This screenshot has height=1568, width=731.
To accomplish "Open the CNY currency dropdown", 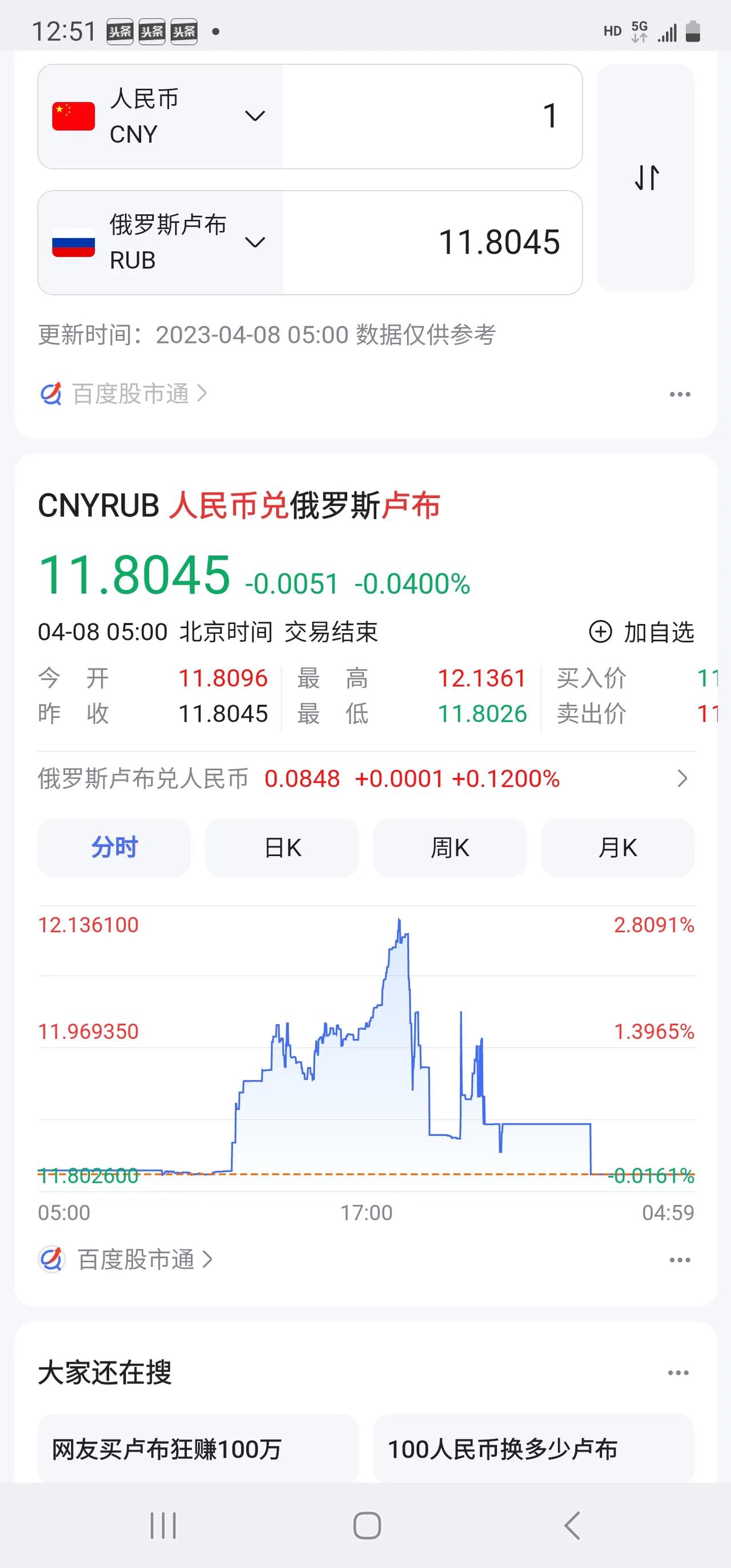I will point(160,116).
